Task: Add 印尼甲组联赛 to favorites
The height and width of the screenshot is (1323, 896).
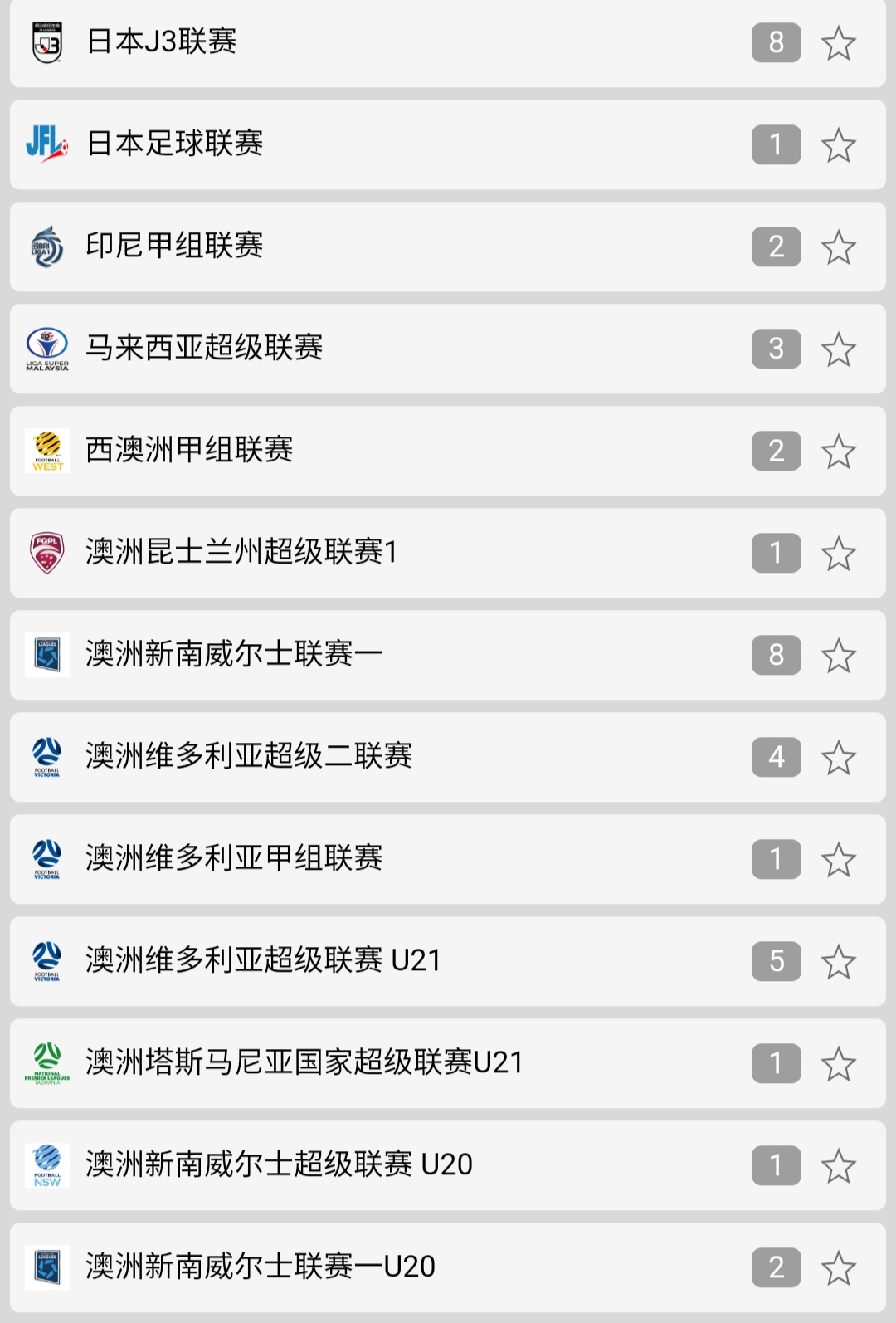Action: coord(838,247)
